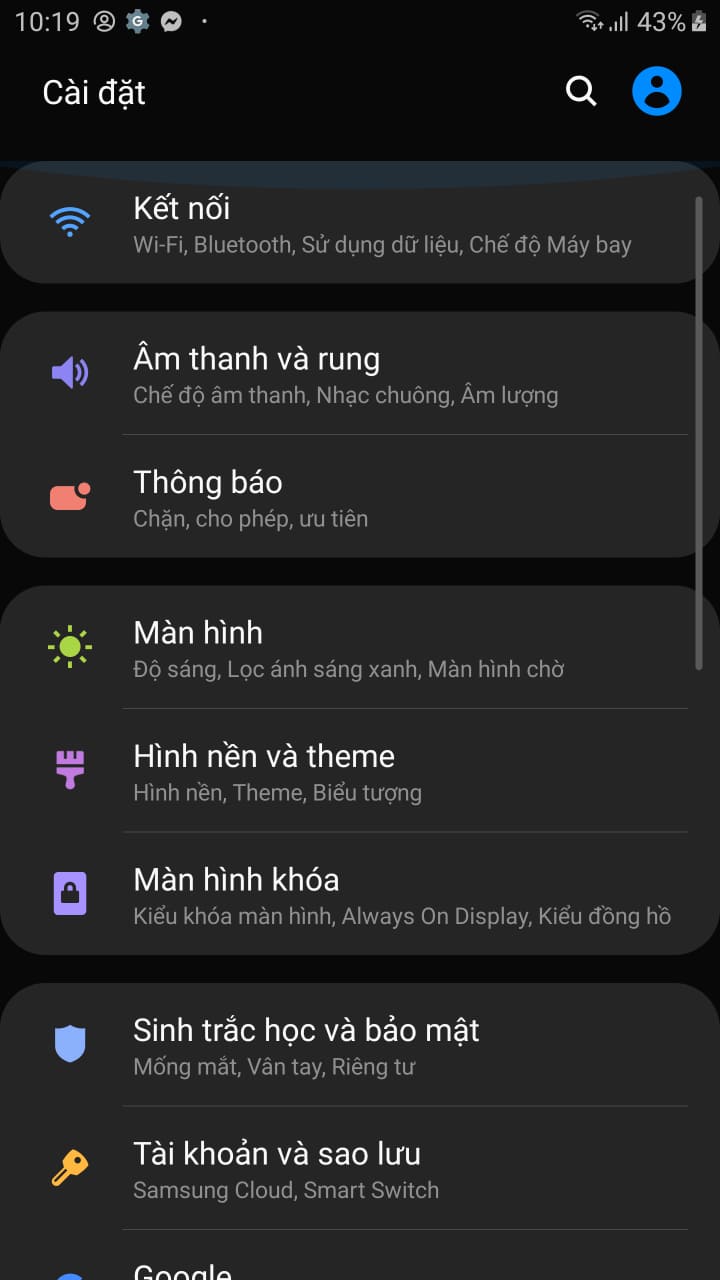This screenshot has height=1280, width=720.
Task: Open Kết nối settings
Action: click(x=360, y=223)
